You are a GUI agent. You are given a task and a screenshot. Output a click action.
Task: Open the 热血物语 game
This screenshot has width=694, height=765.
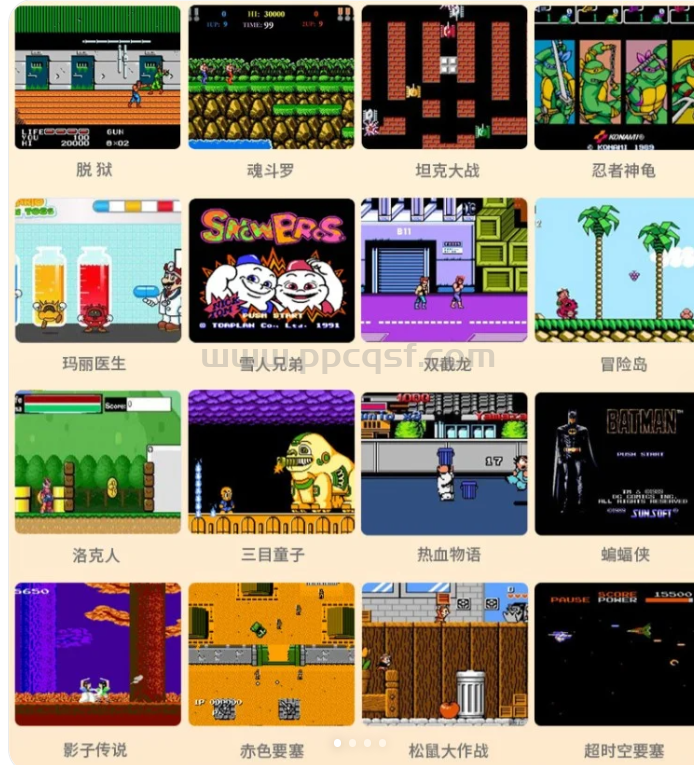[444, 462]
